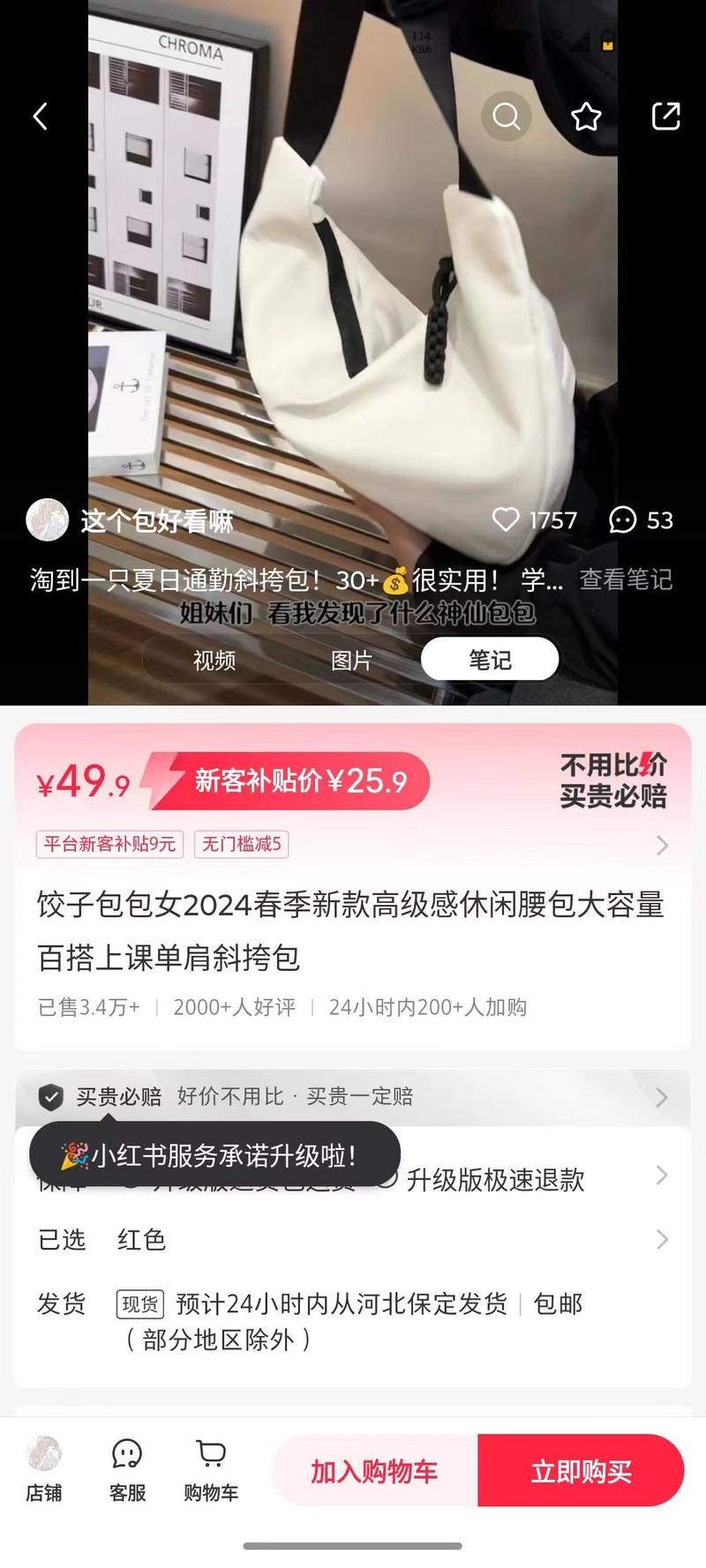Open the search icon over the video
706x1568 pixels.
[x=507, y=116]
